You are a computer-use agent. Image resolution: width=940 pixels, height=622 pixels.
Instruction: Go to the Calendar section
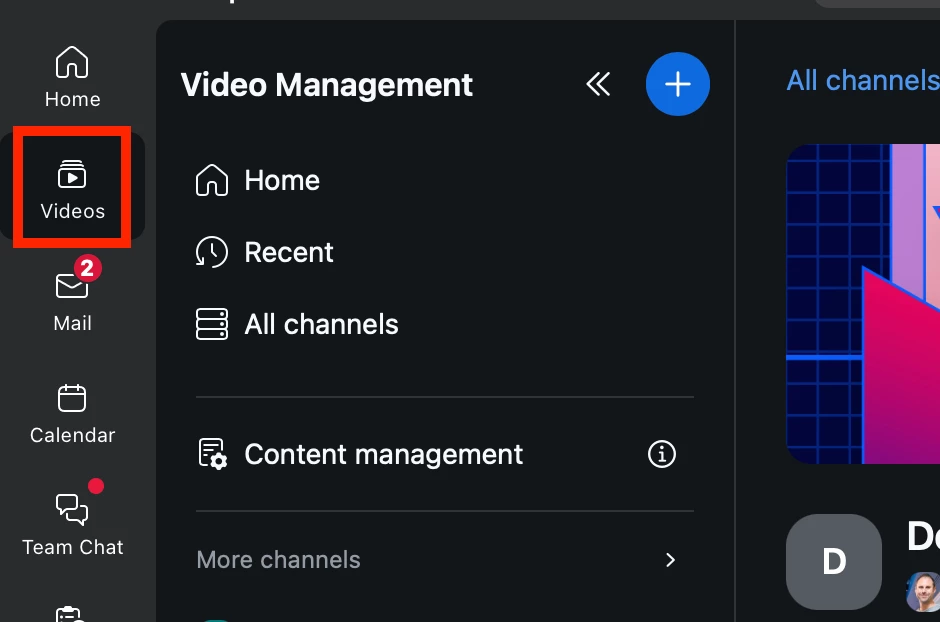click(x=72, y=412)
